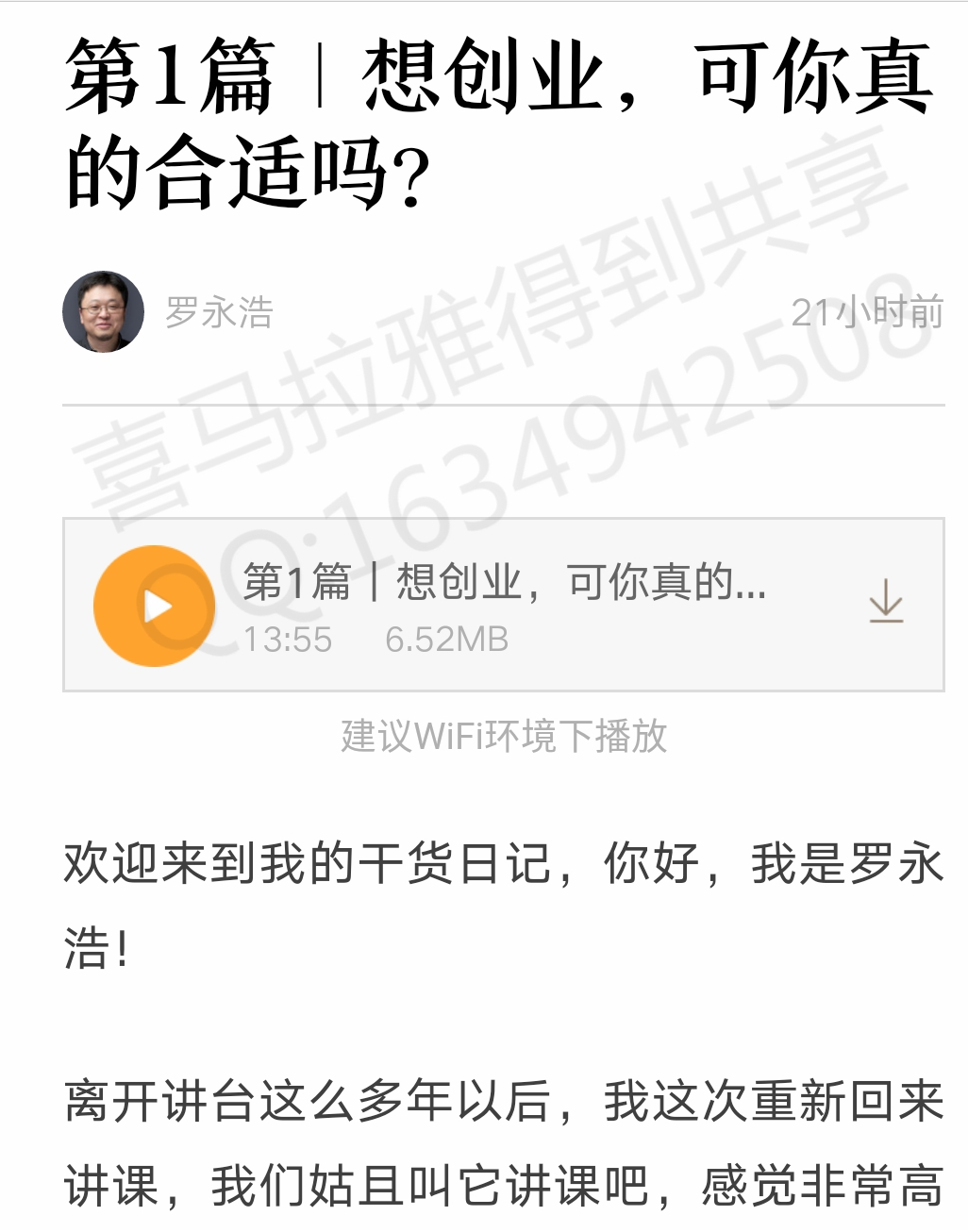Open 罗永浩's author avatar
Viewport: 968px width, 1232px height.
[103, 312]
